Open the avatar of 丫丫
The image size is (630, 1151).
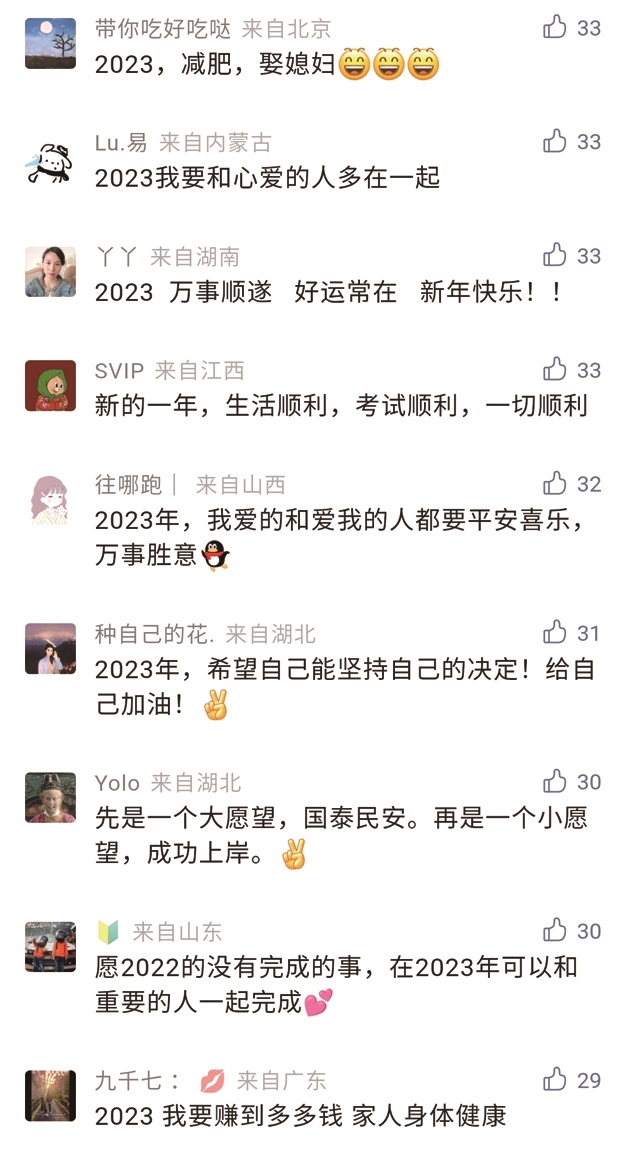(x=50, y=272)
